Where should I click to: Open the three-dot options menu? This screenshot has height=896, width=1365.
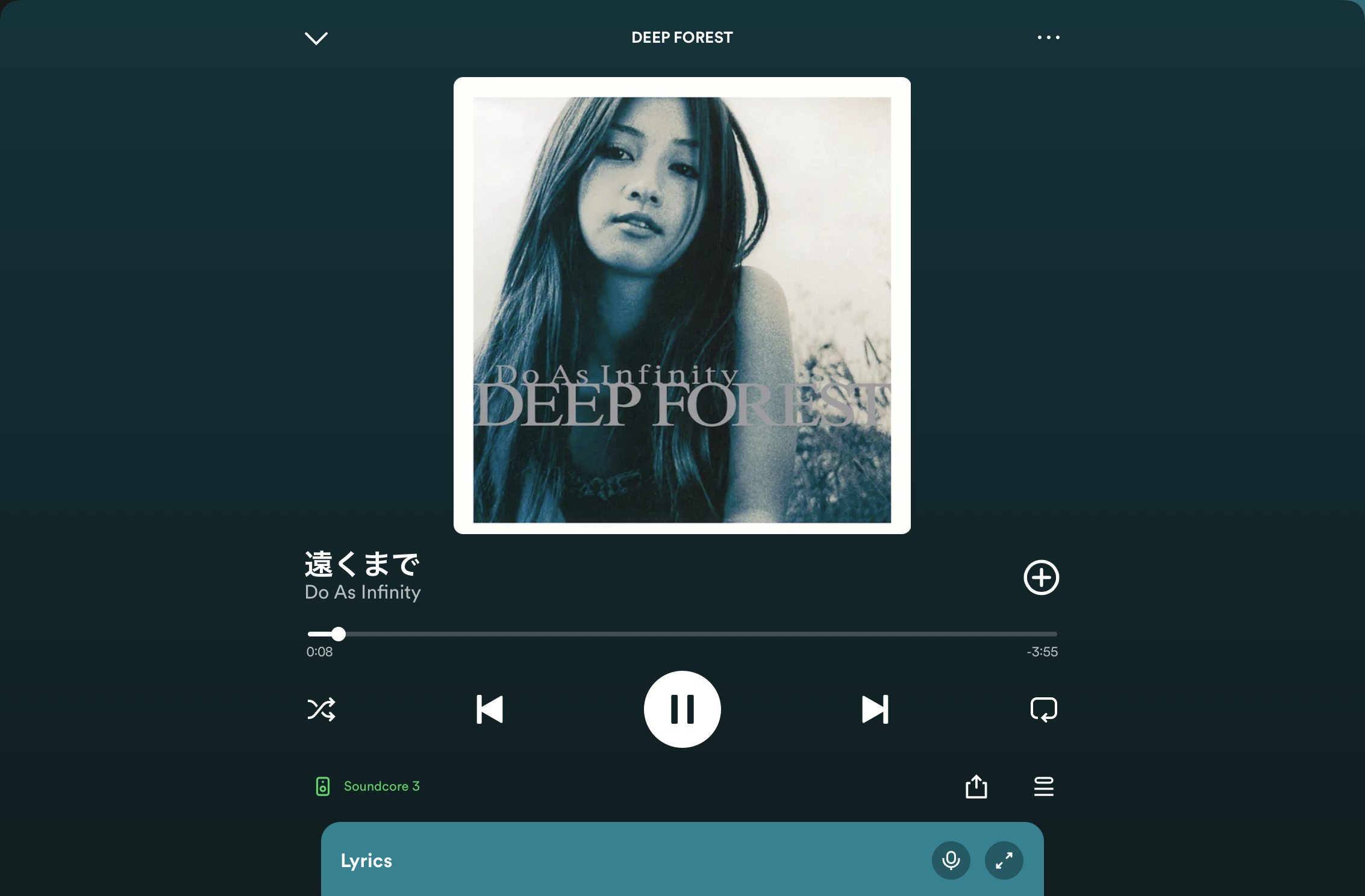(x=1048, y=37)
